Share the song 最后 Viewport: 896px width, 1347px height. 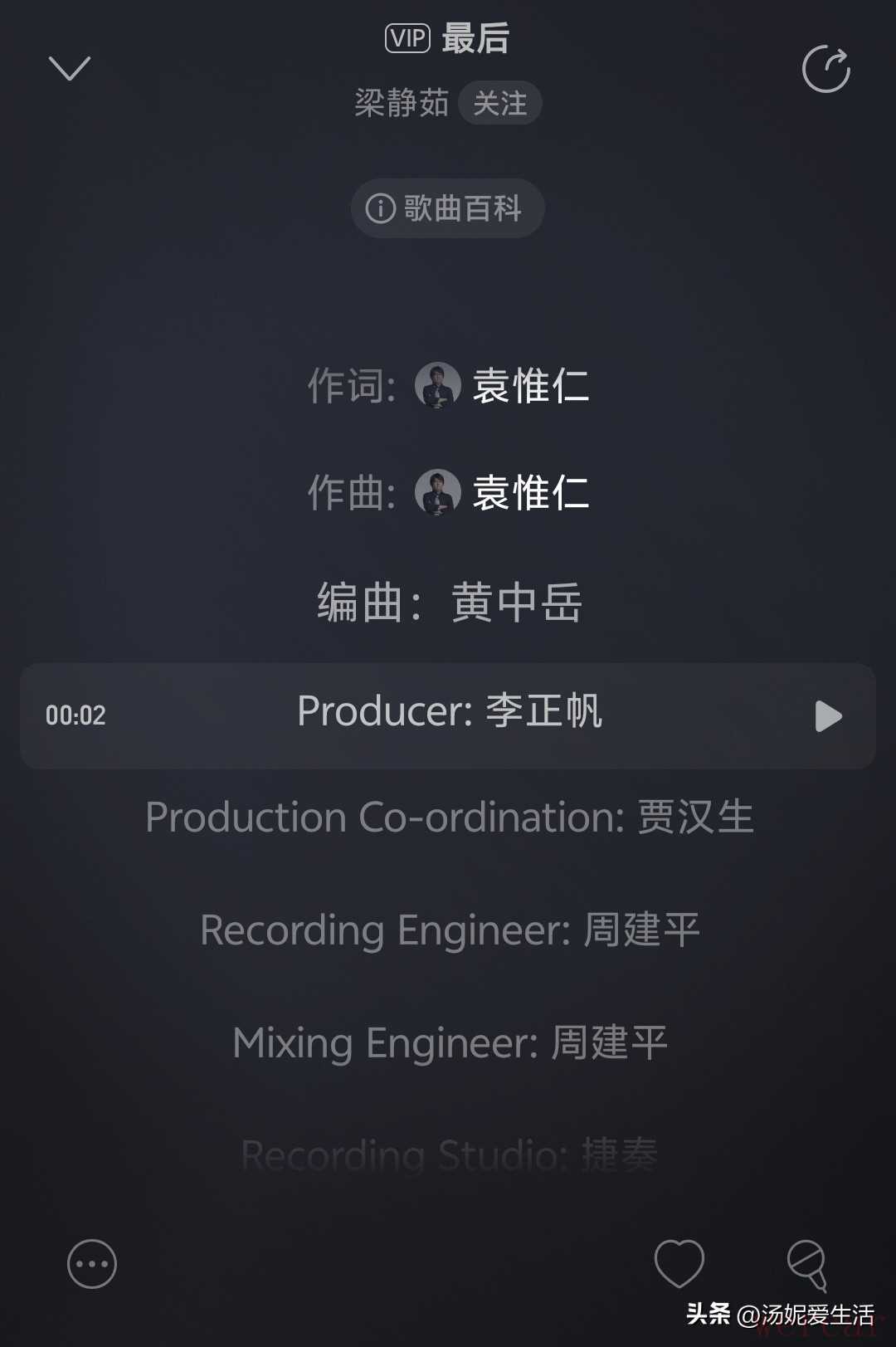pos(825,69)
